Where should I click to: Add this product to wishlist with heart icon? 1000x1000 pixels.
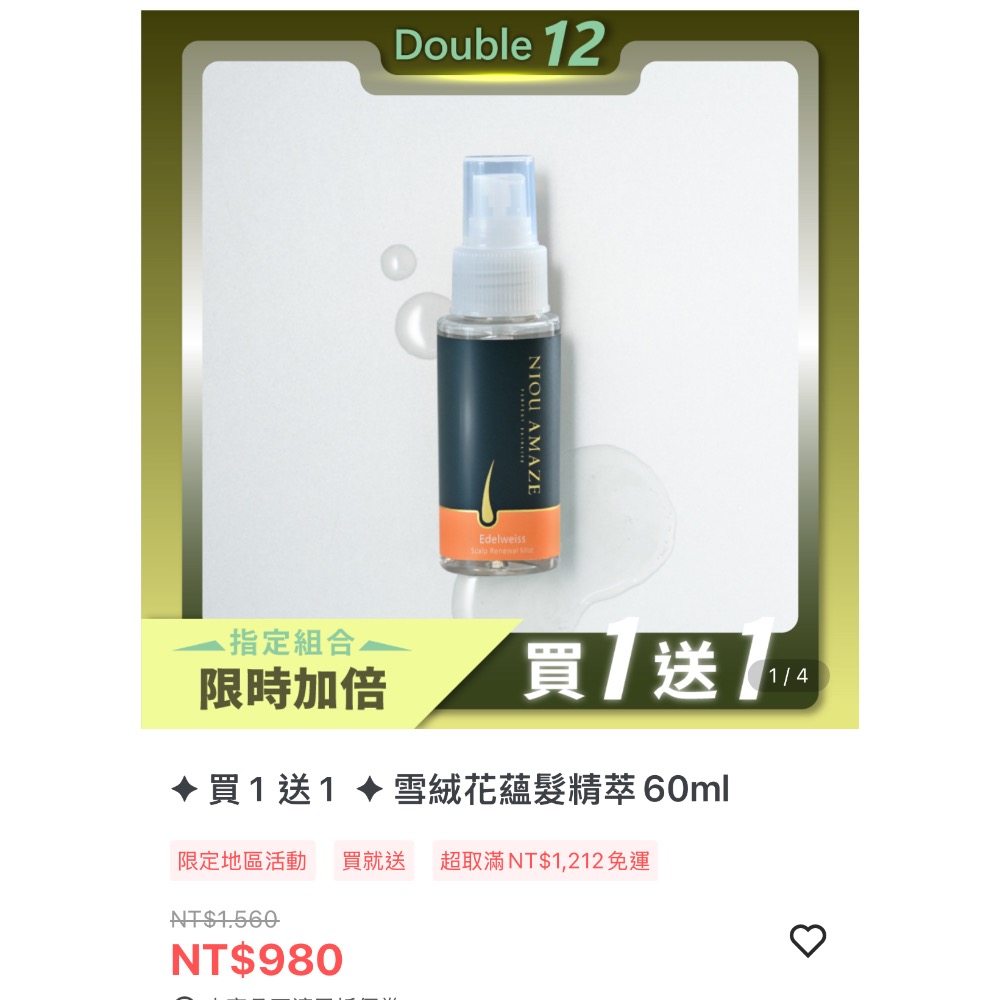807,941
